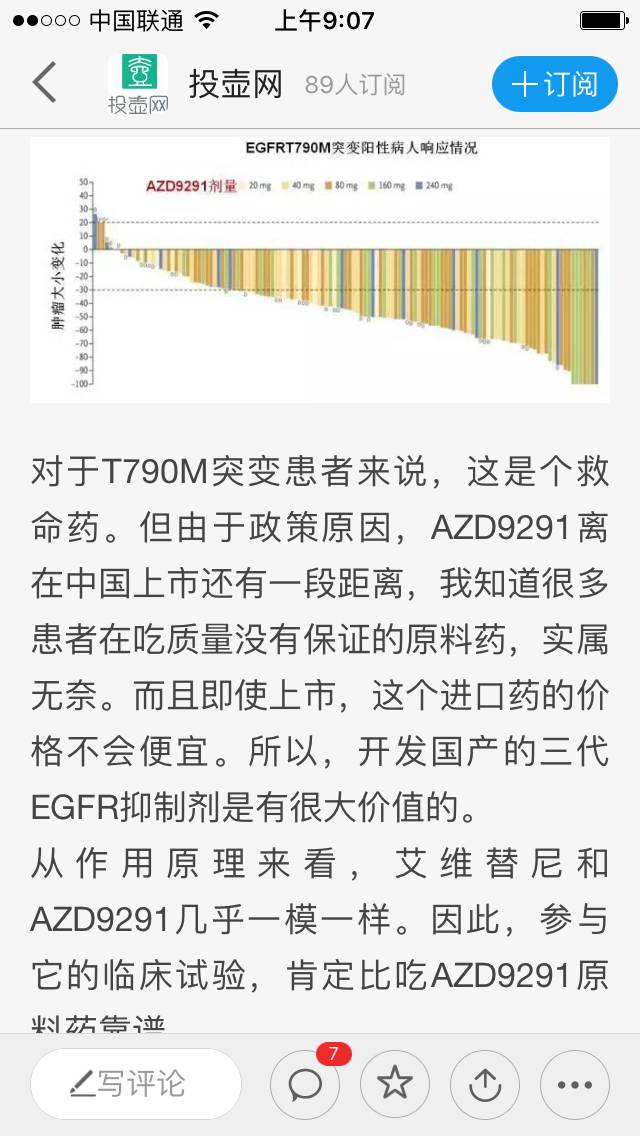The width and height of the screenshot is (640, 1136).
Task: Share this article
Action: point(485,1083)
